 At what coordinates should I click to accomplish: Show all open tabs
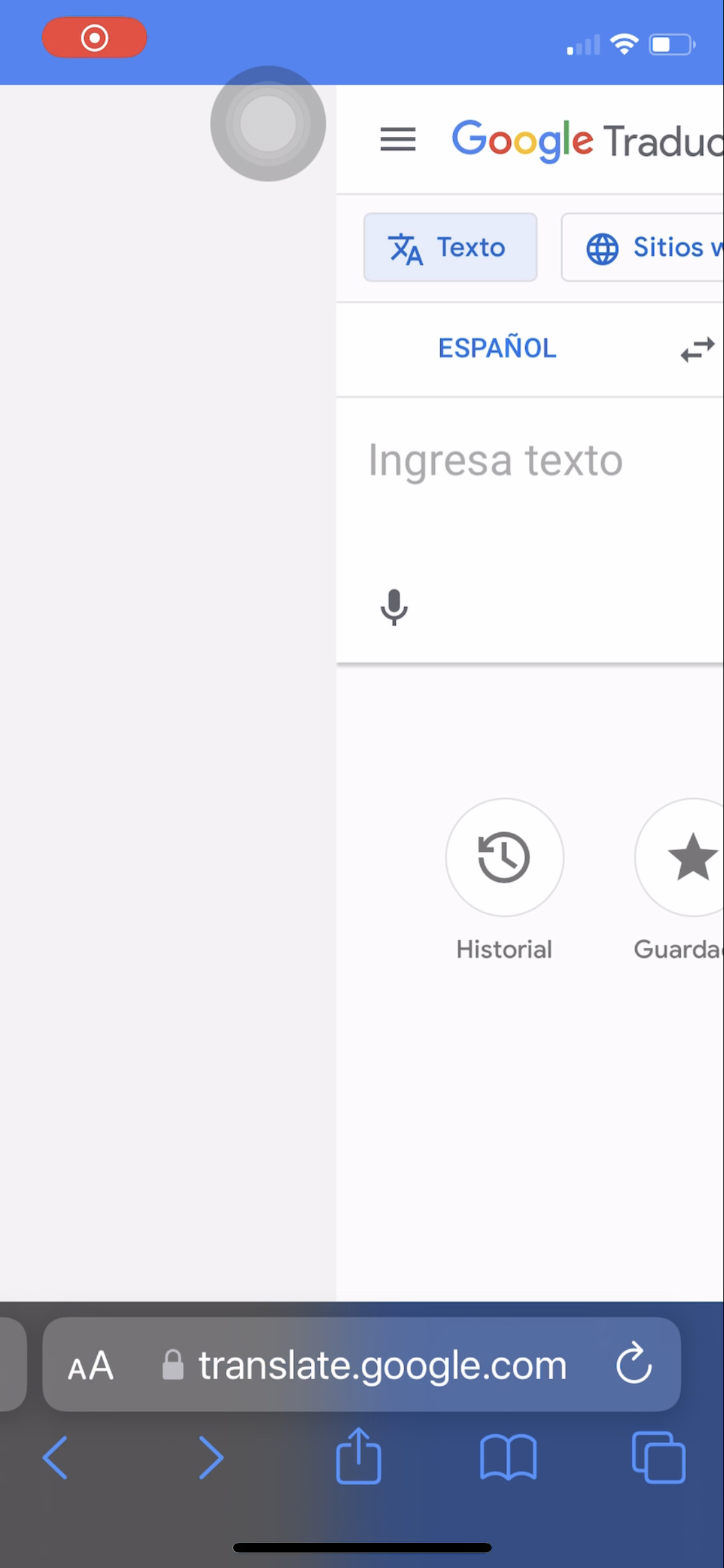658,1457
